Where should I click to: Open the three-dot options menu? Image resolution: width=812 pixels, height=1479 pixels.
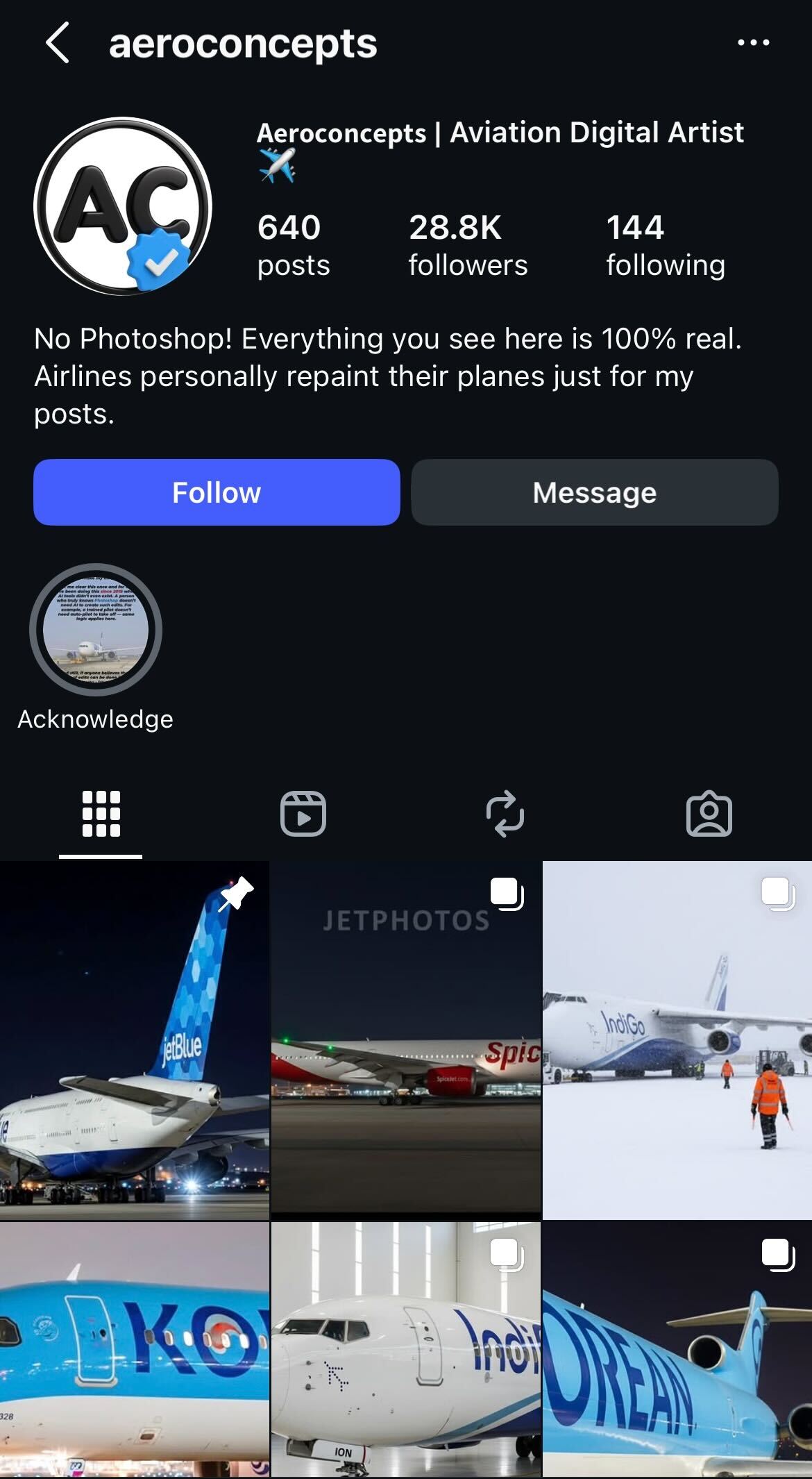[x=753, y=43]
